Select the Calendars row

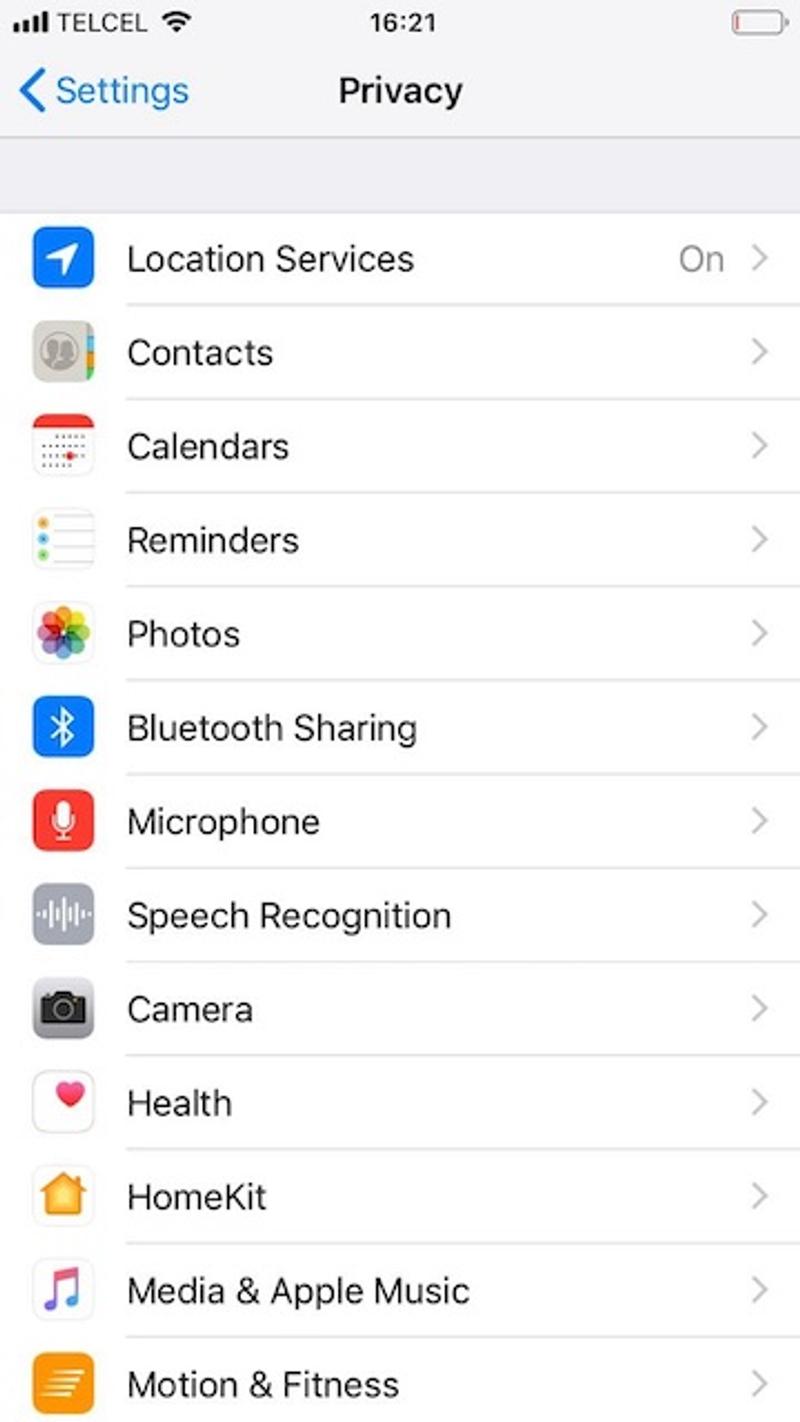(208, 447)
